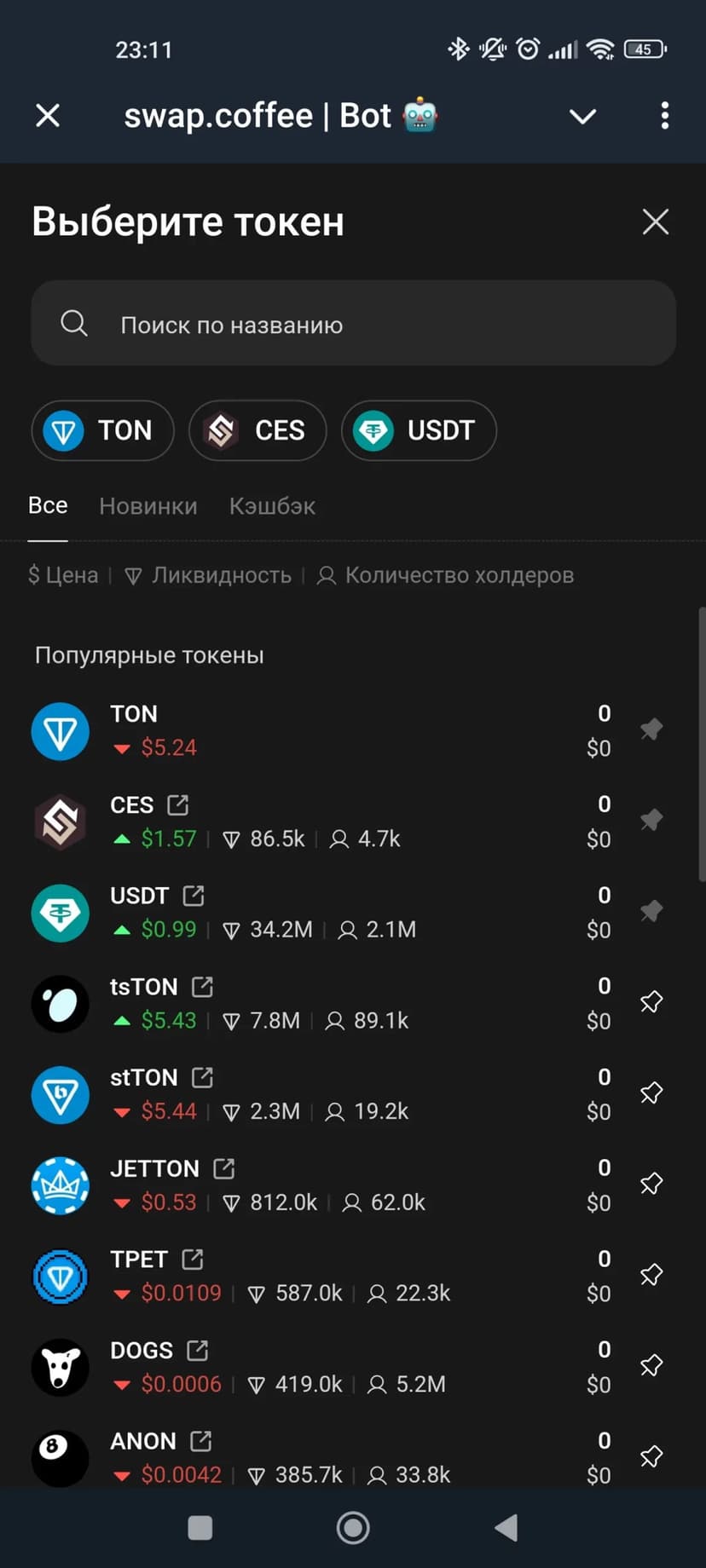Viewport: 706px width, 1568px height.
Task: Select the TON quick chip
Action: 103,430
